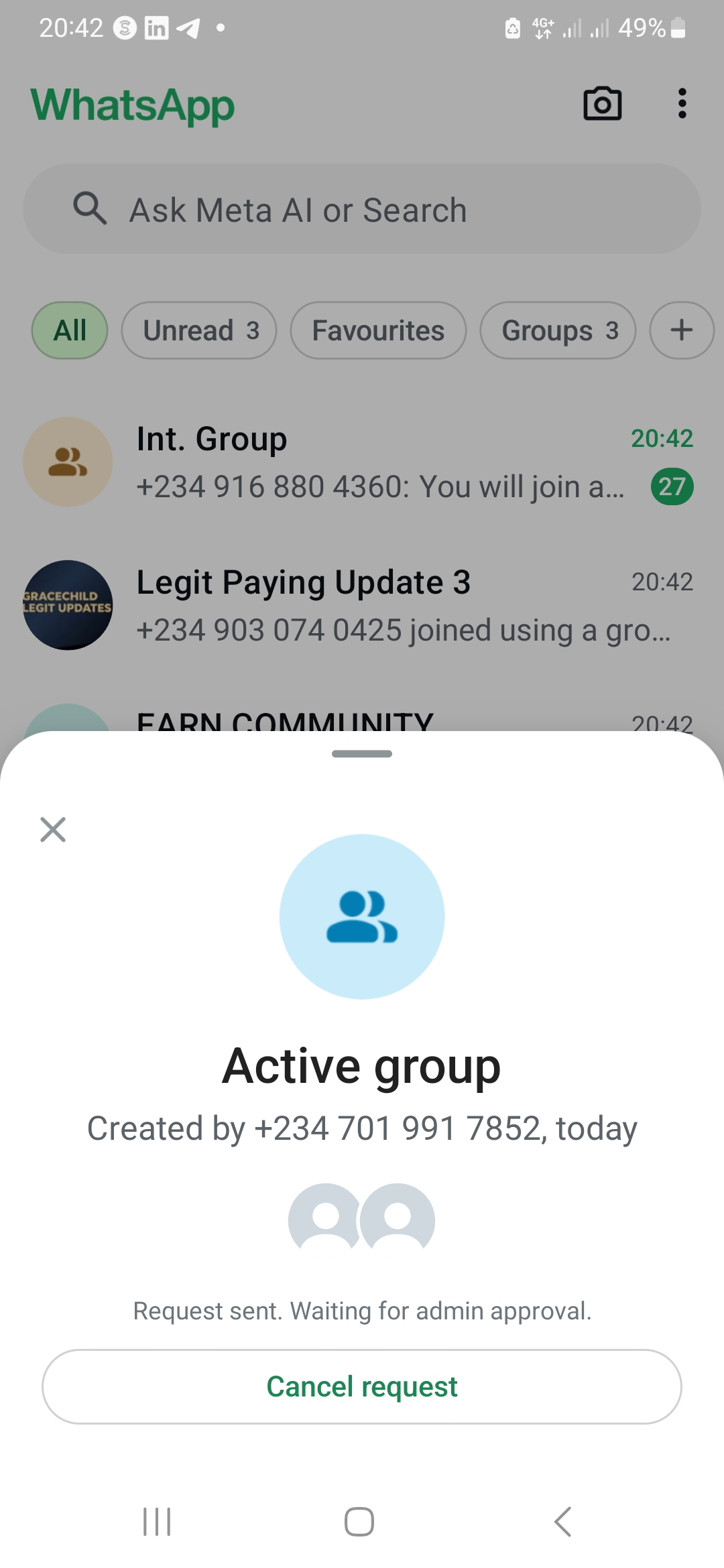Cancel the group join request
724x1568 pixels.
[x=362, y=1386]
